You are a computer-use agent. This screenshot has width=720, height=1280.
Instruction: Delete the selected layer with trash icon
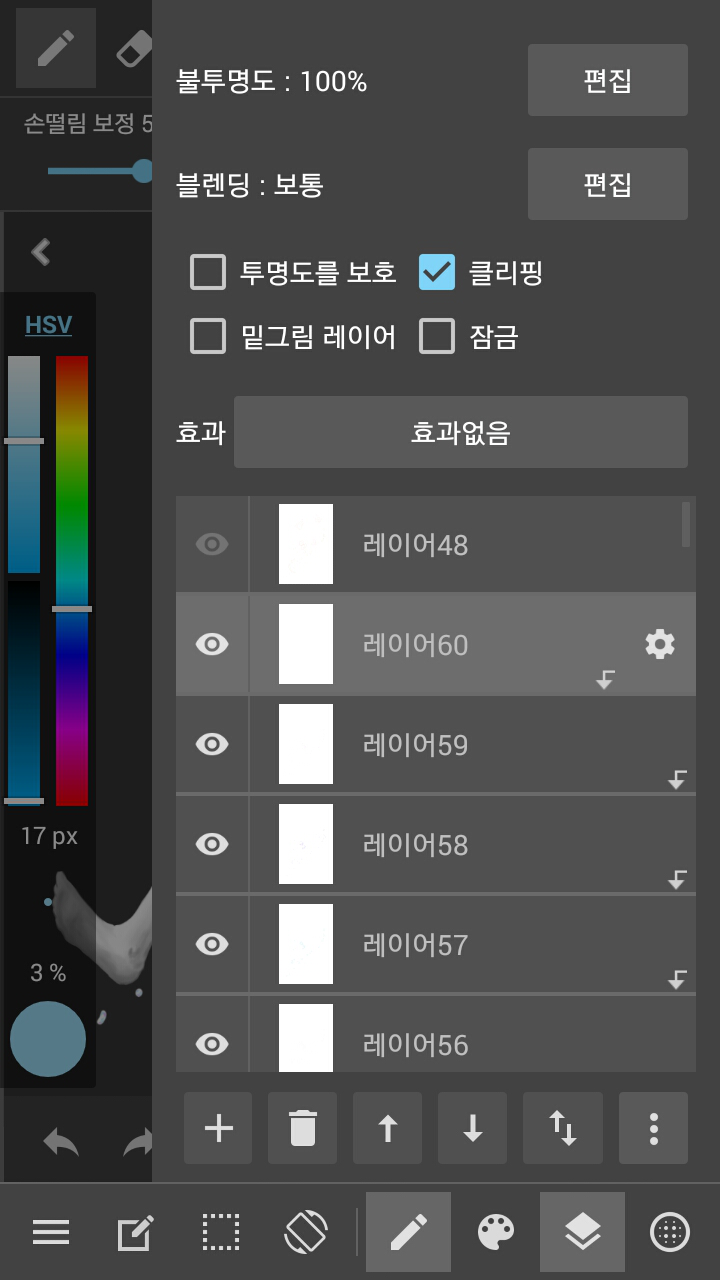(x=302, y=1128)
